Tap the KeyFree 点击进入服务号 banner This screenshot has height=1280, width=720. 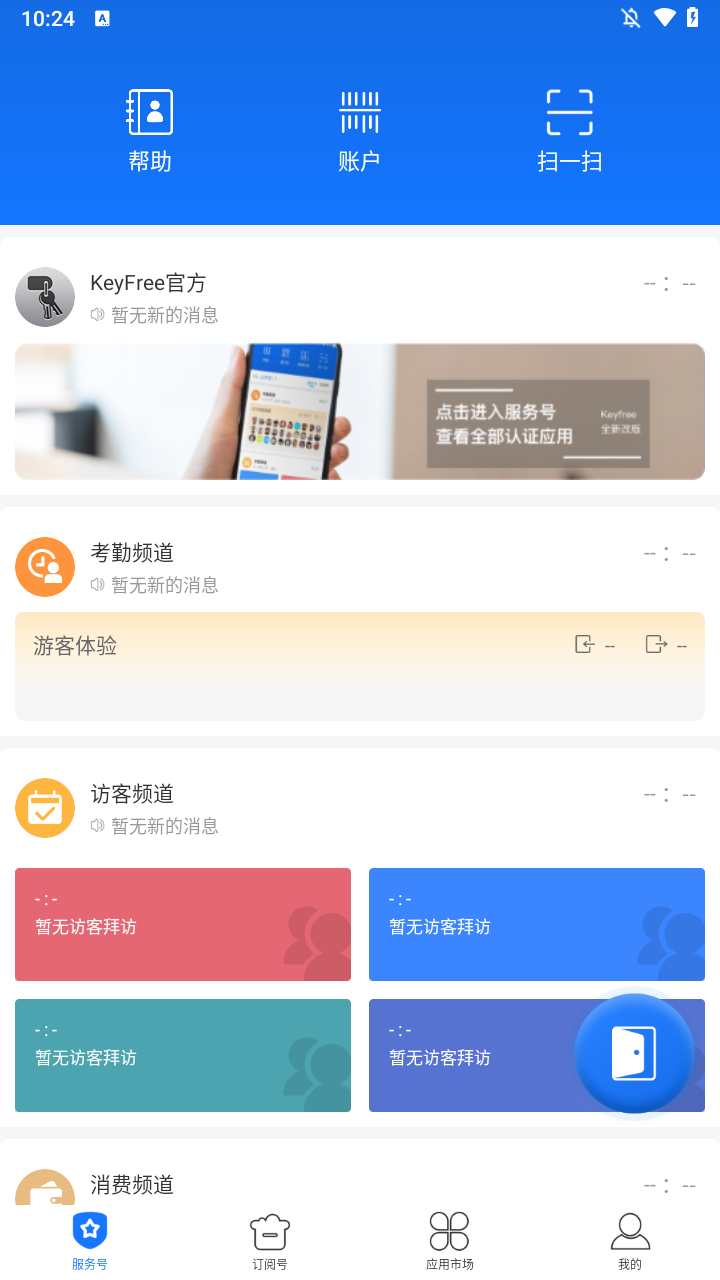coord(360,411)
